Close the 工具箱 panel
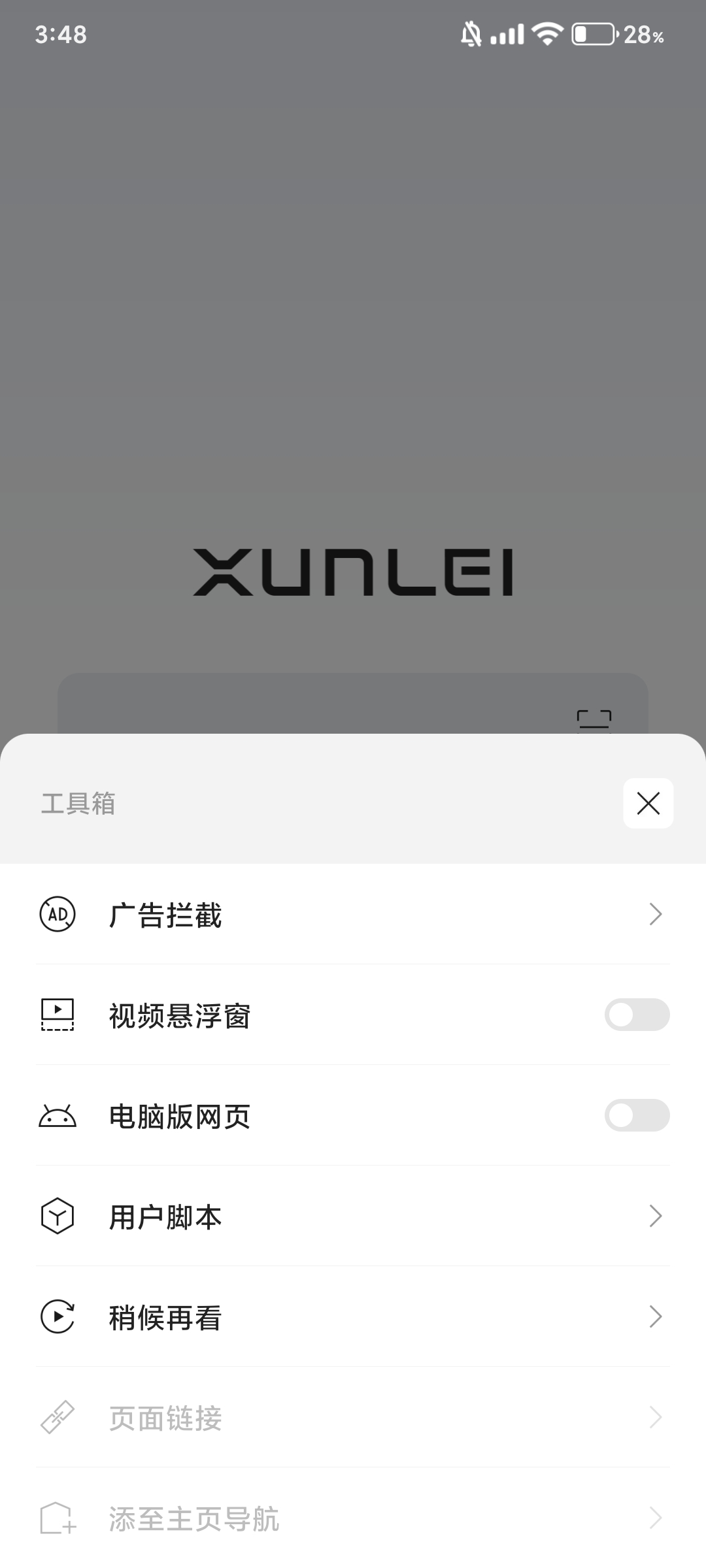The height and width of the screenshot is (1568, 706). pos(648,803)
